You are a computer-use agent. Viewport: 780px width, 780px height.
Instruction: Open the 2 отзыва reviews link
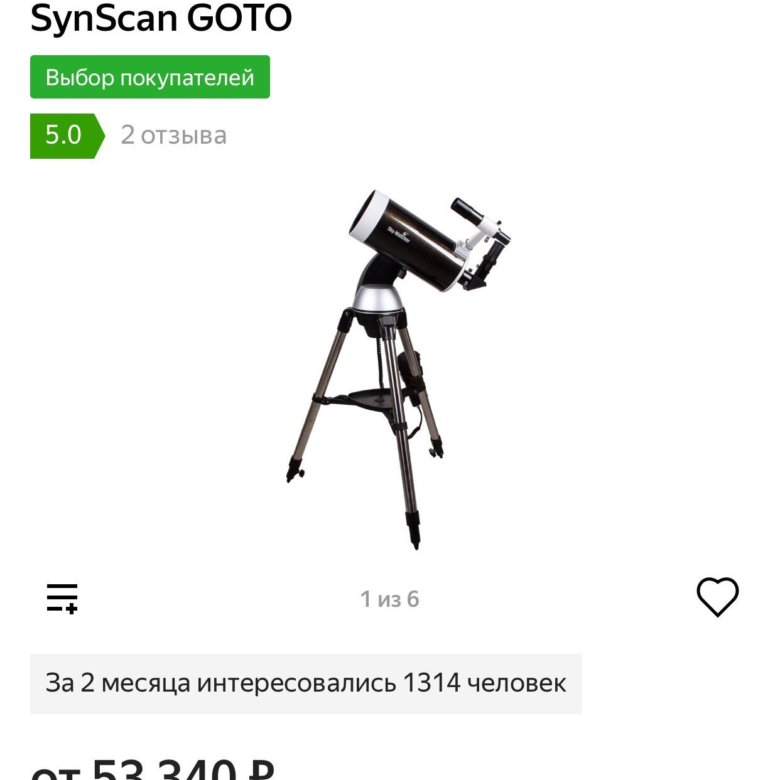tap(174, 135)
